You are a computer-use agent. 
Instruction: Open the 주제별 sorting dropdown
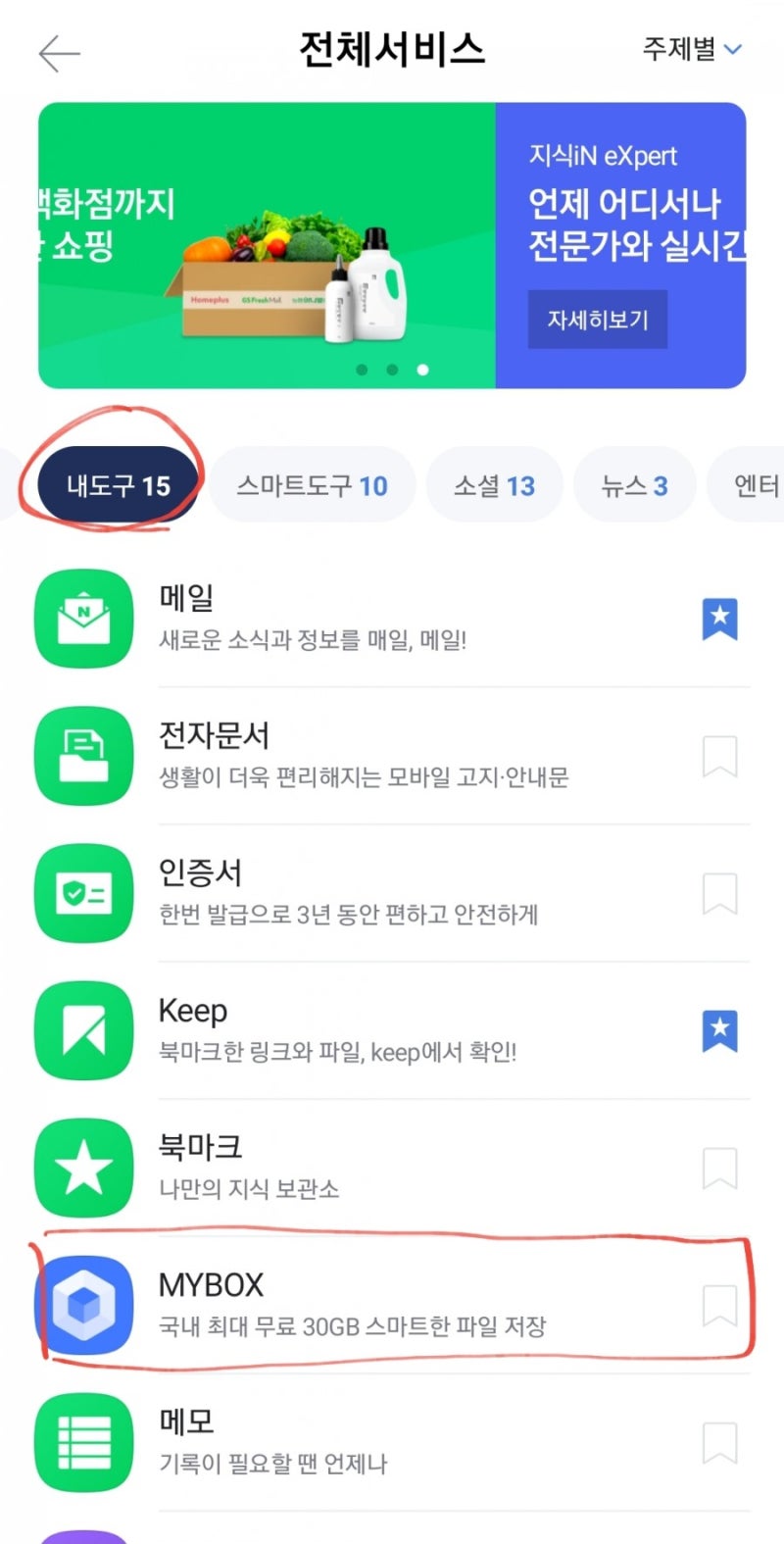pyautogui.click(x=691, y=46)
